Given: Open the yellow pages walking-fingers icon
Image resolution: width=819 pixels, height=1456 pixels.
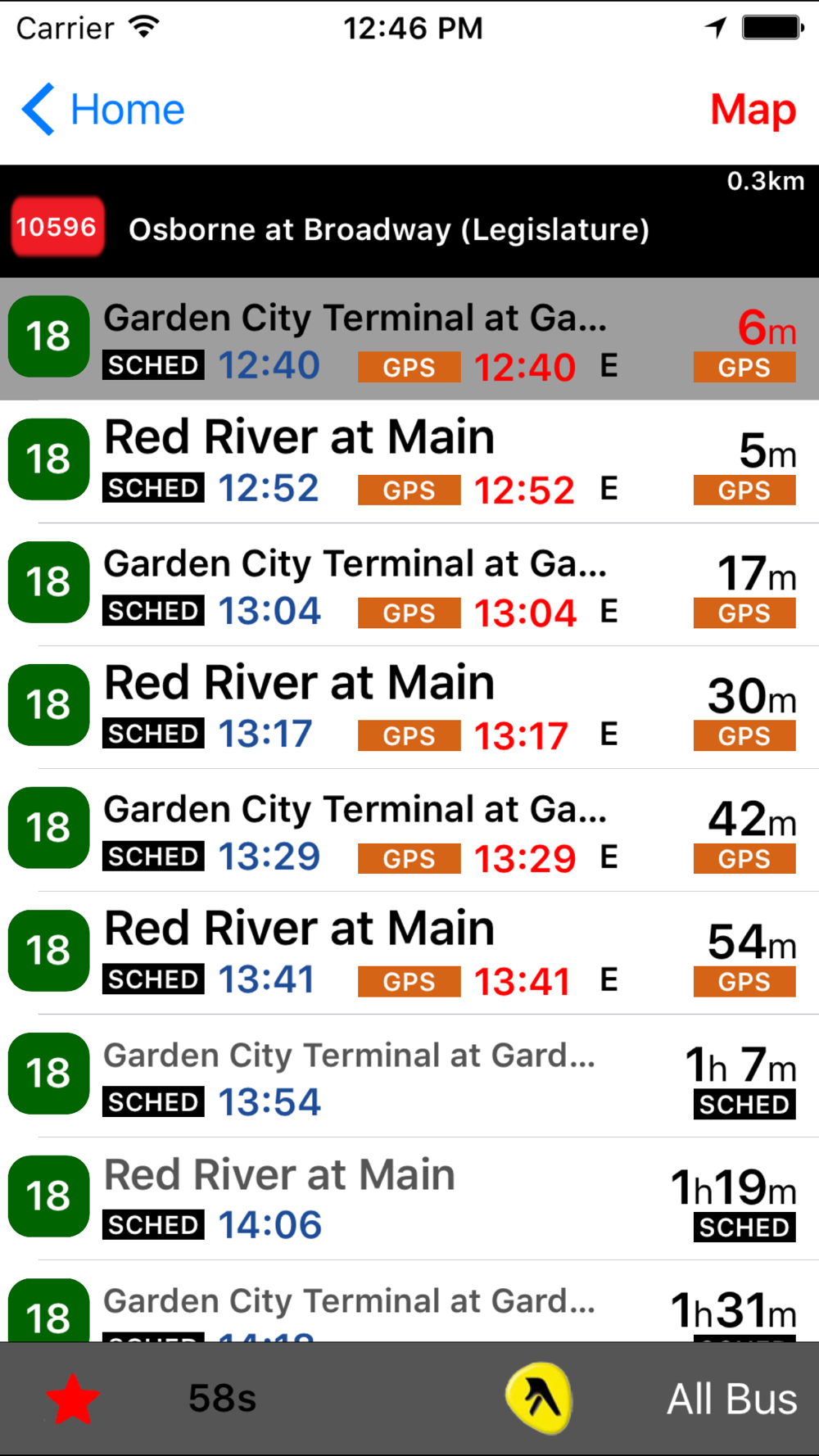Looking at the screenshot, I should [x=539, y=1399].
